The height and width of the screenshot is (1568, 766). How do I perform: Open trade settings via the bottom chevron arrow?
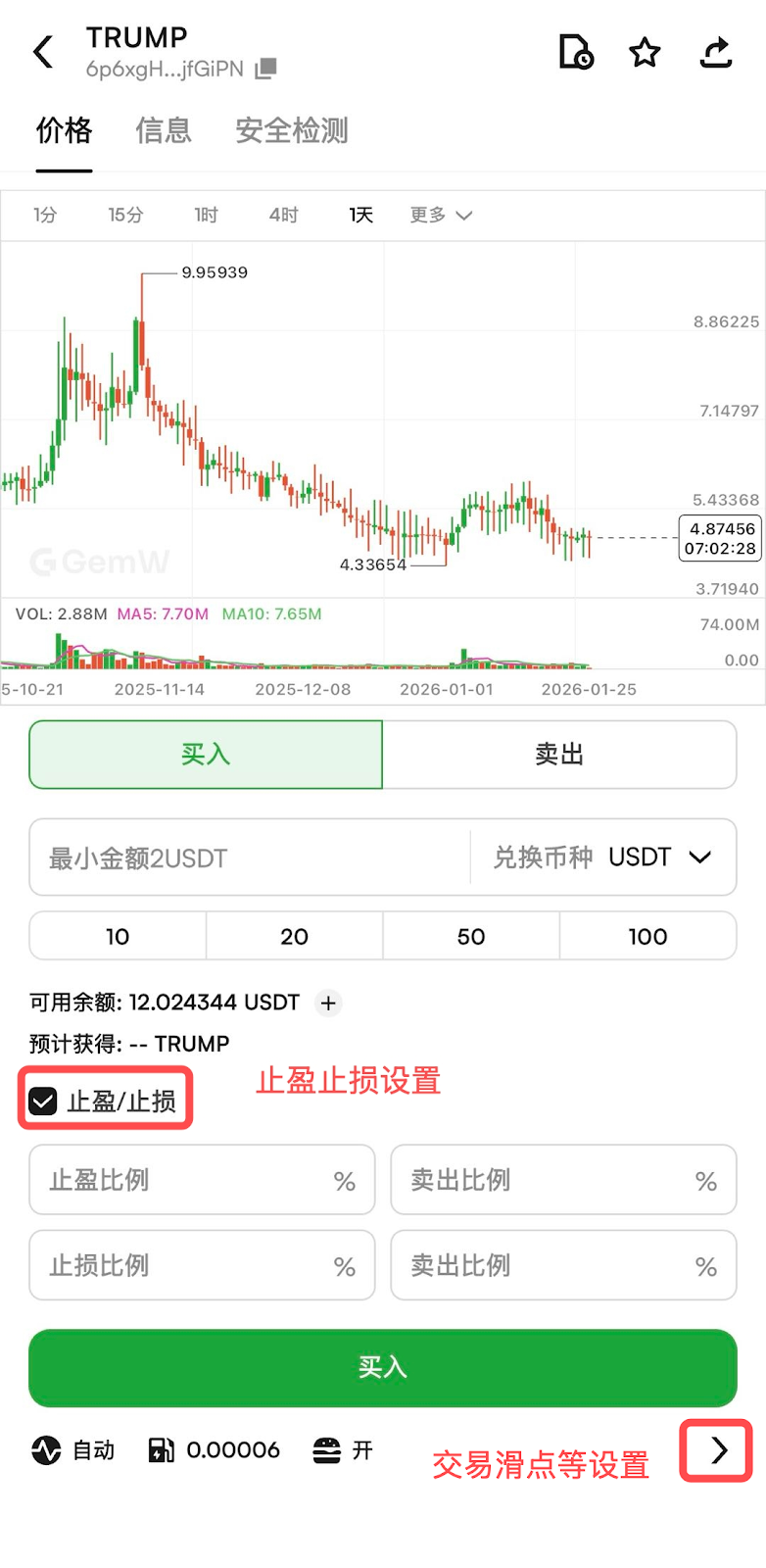click(718, 1450)
